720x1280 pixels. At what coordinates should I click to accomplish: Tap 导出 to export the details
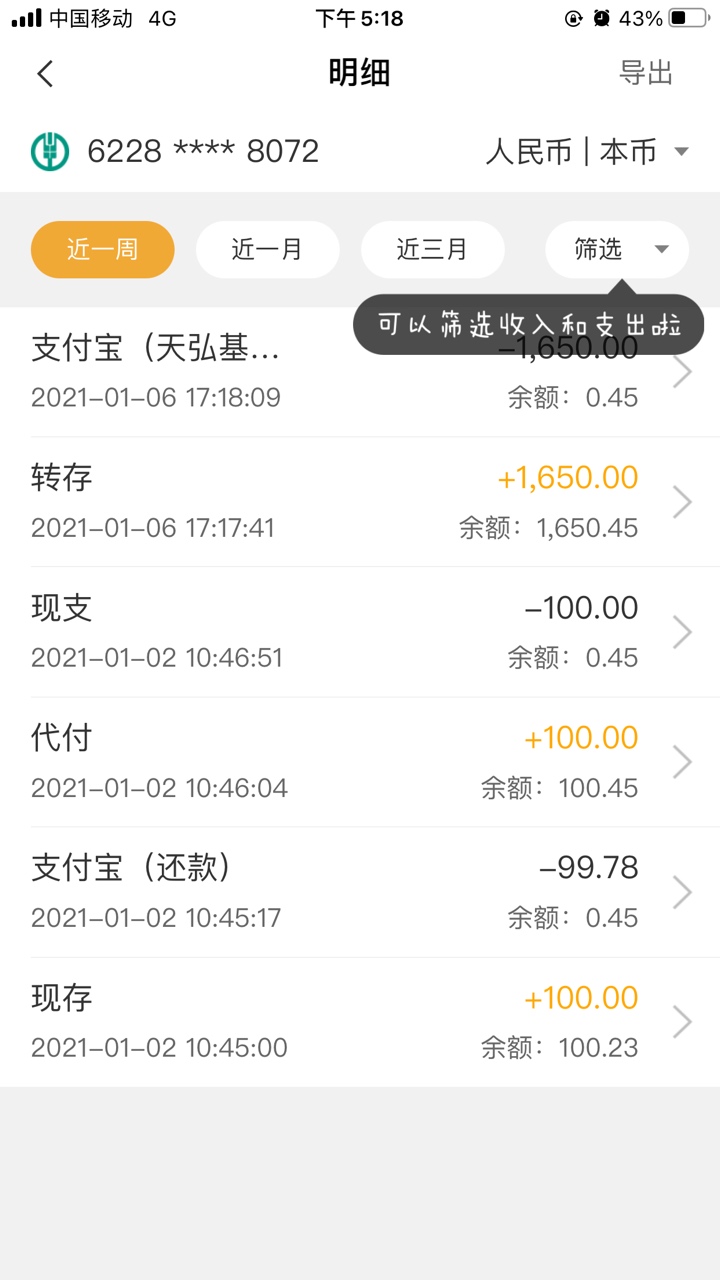[646, 73]
